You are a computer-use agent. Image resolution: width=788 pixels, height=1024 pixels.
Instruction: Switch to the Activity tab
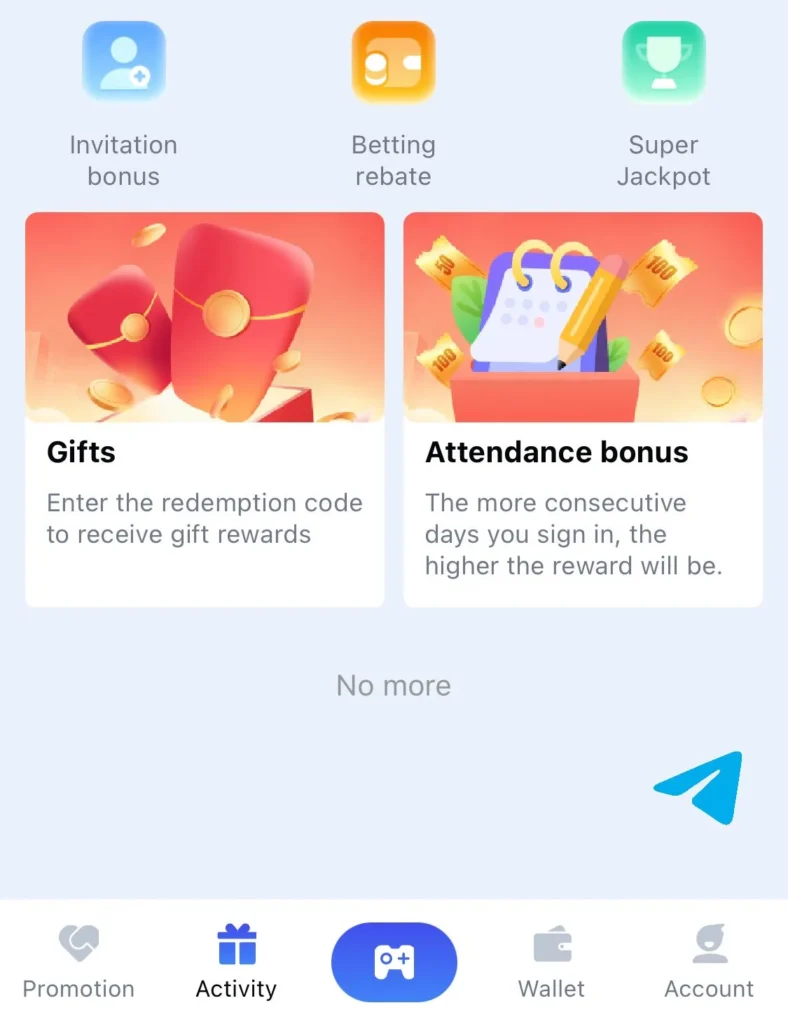coord(236,962)
